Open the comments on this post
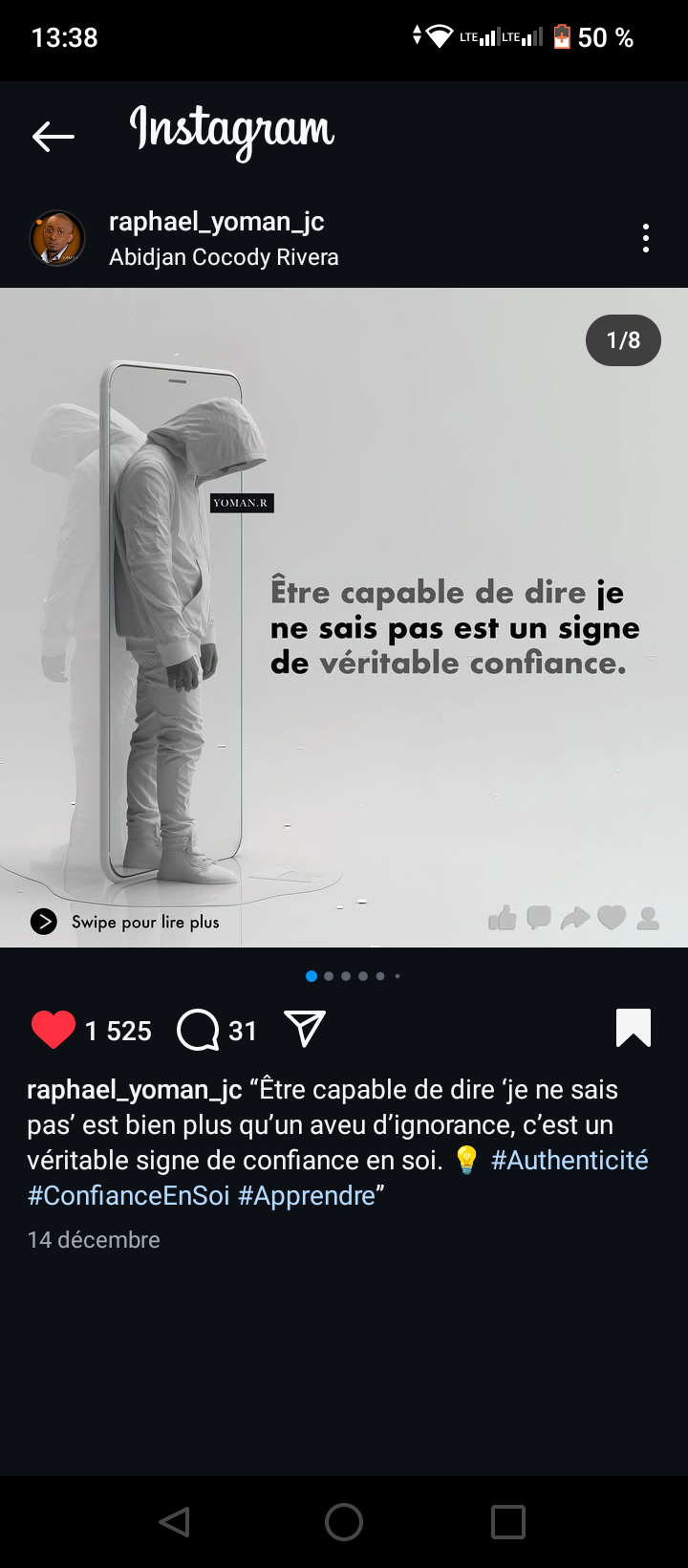Image resolution: width=688 pixels, height=1568 pixels. (x=199, y=1030)
